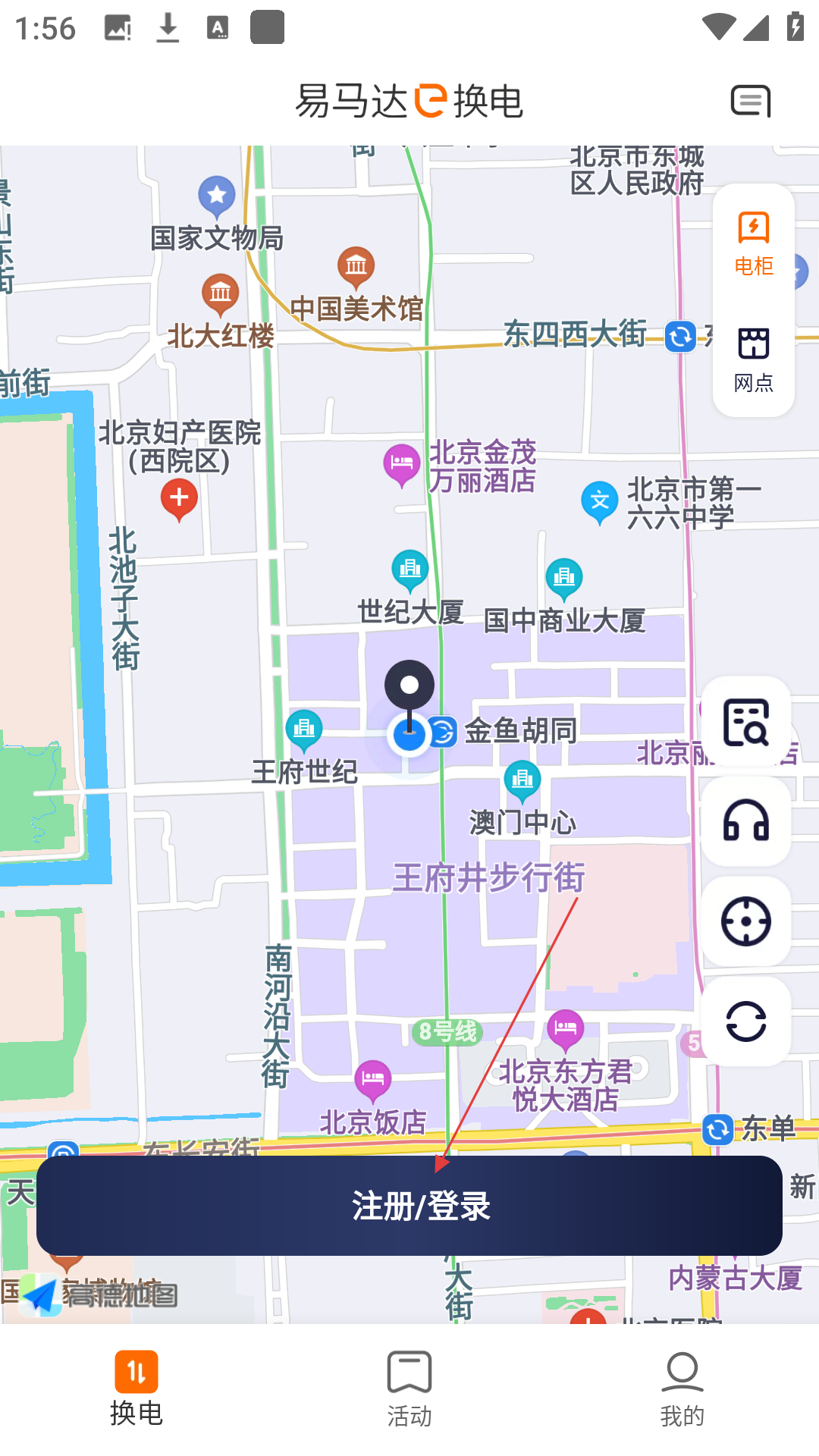Open the message list icon in header
The height and width of the screenshot is (1456, 819).
point(751,101)
